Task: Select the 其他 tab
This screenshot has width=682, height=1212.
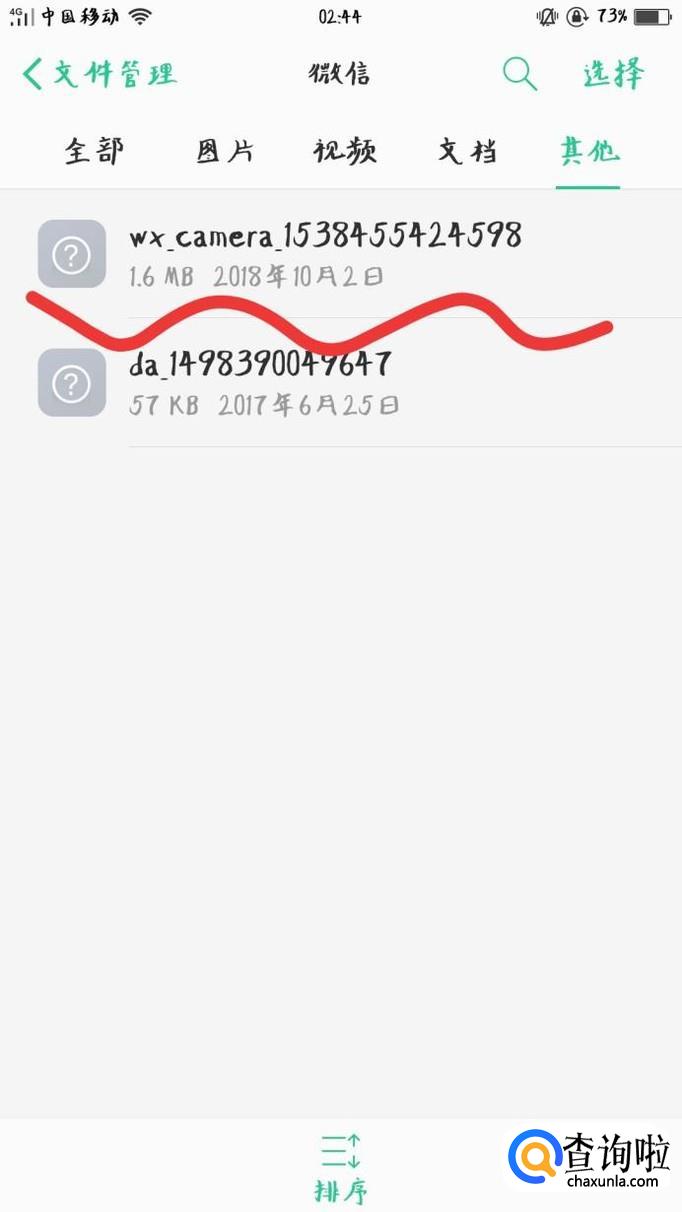Action: point(590,151)
